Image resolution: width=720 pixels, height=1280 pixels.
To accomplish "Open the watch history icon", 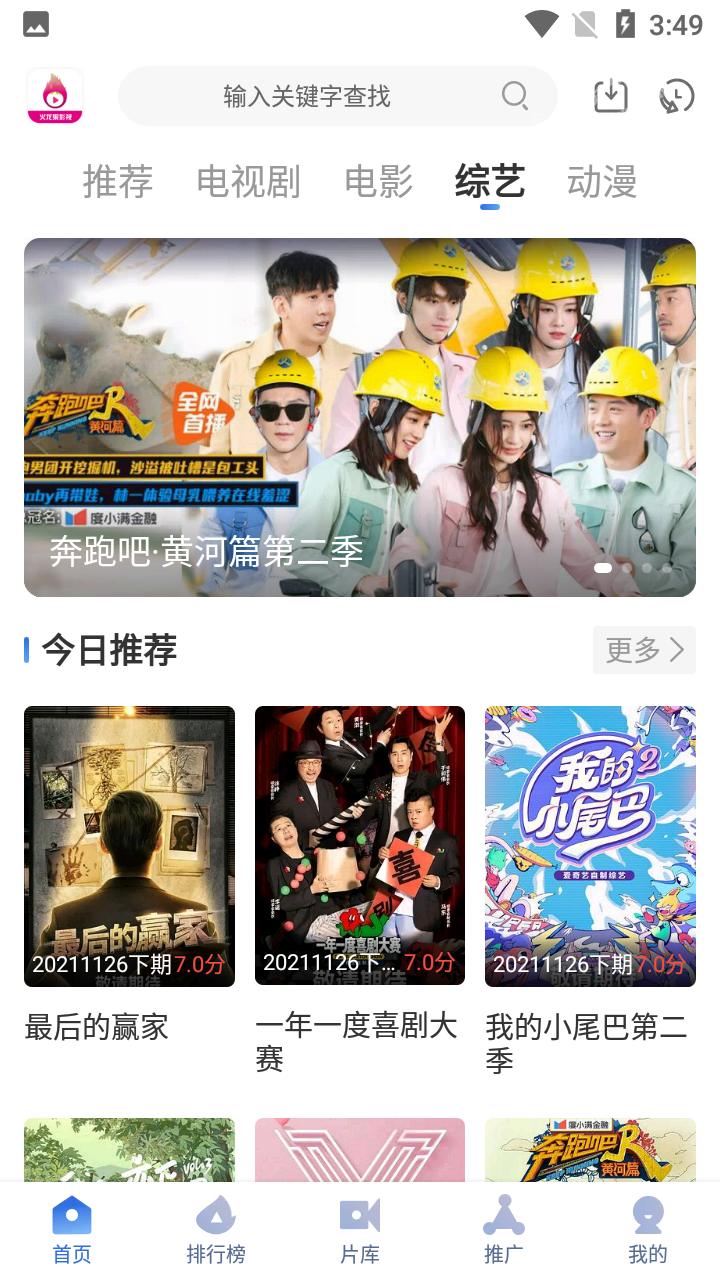I will [x=677, y=96].
